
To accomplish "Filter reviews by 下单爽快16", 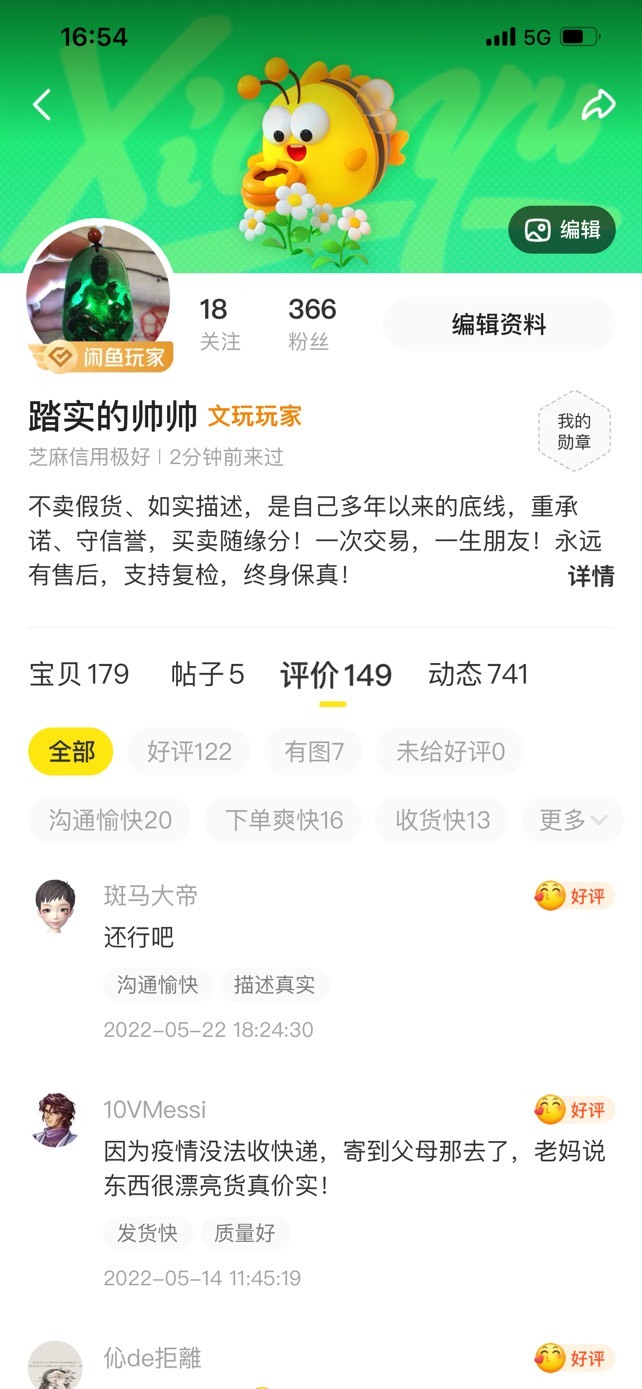I will coord(284,820).
